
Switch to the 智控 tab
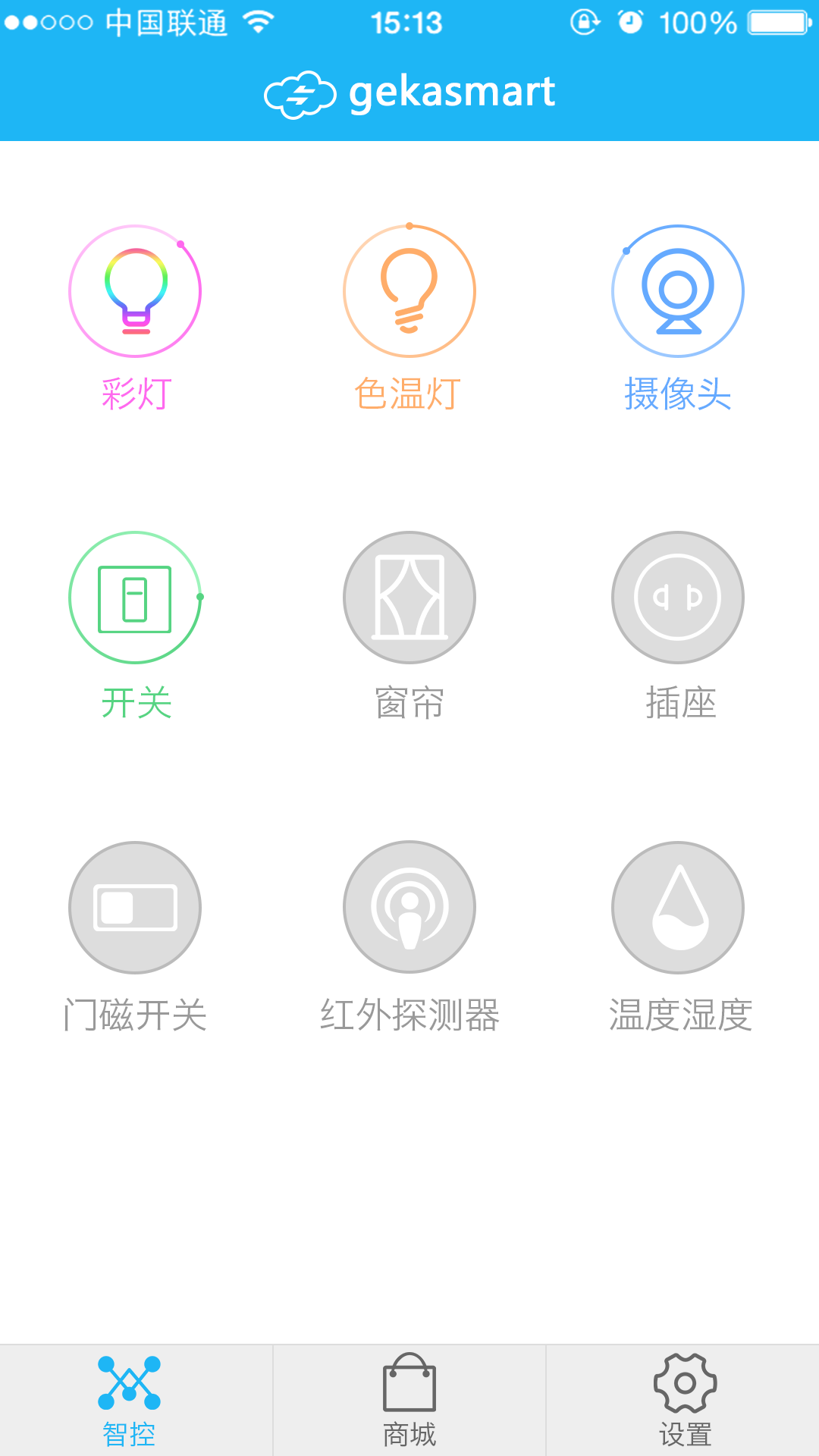click(129, 1400)
